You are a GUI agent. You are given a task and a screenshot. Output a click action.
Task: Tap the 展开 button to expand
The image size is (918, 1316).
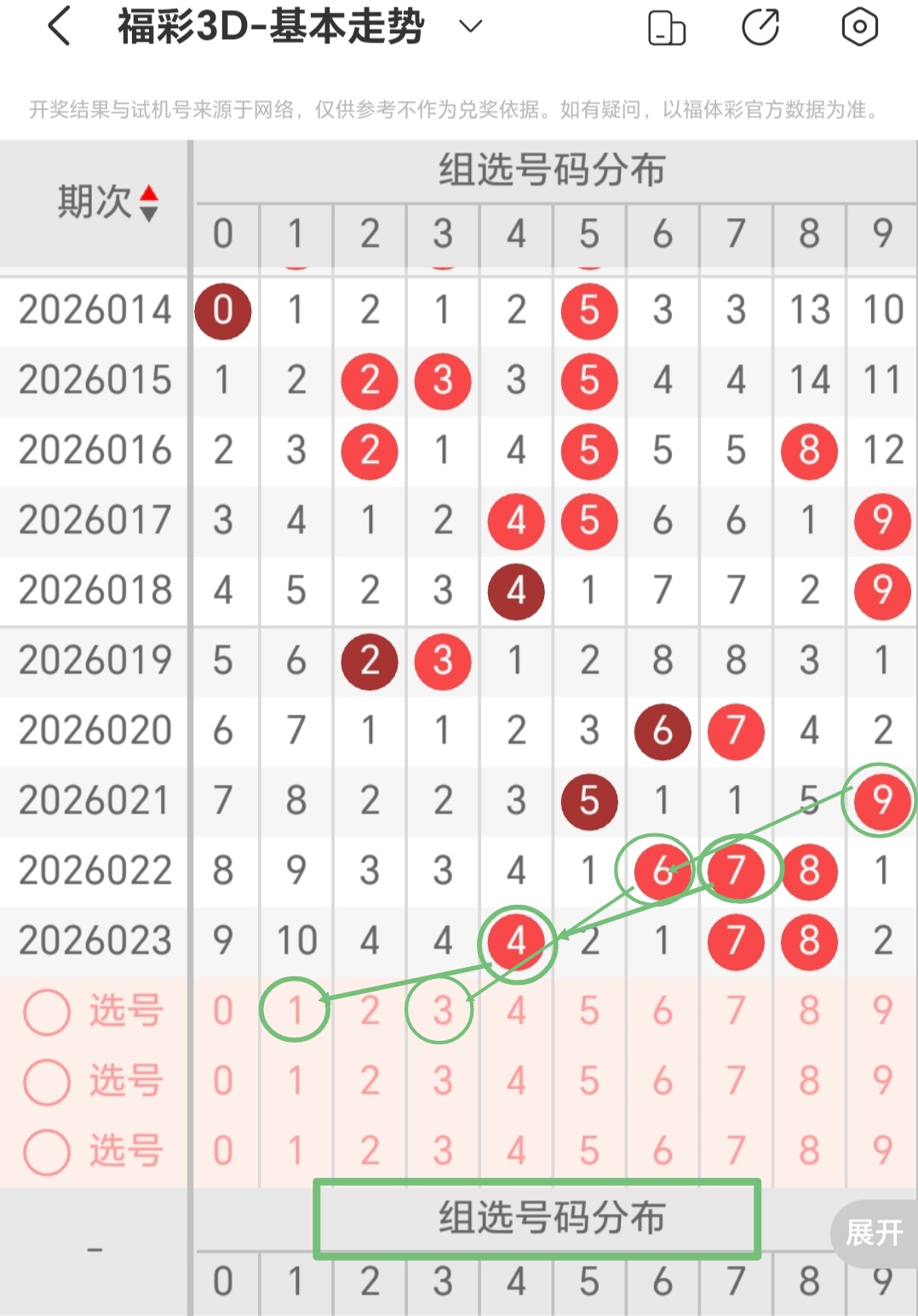(875, 1232)
